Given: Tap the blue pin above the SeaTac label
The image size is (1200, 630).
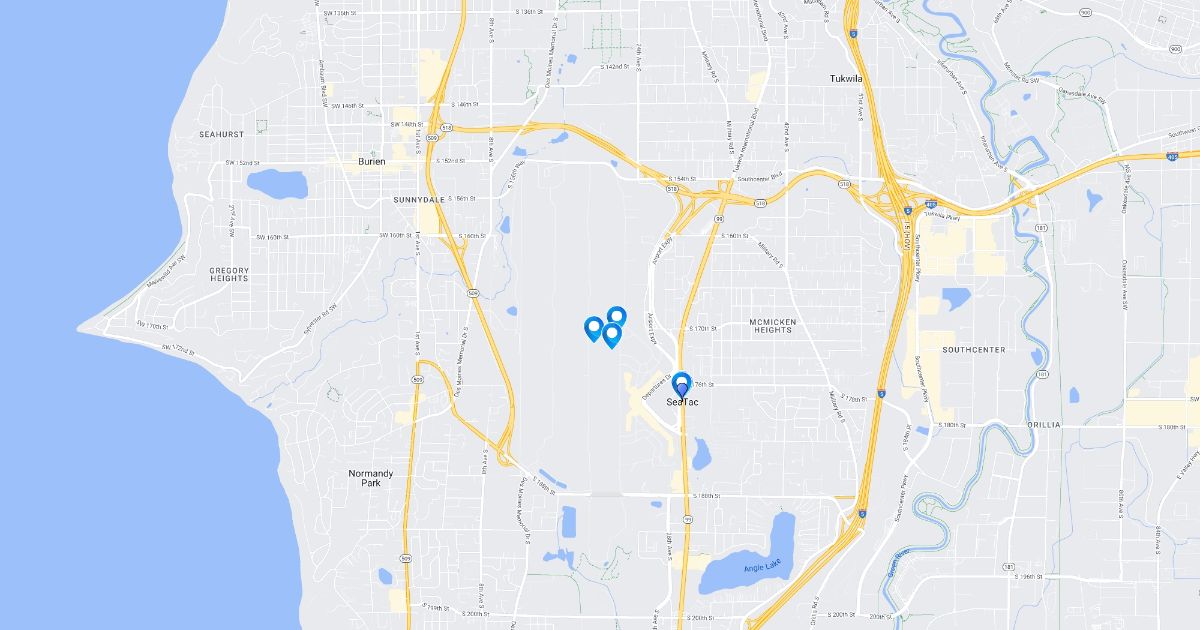Looking at the screenshot, I should [x=682, y=384].
